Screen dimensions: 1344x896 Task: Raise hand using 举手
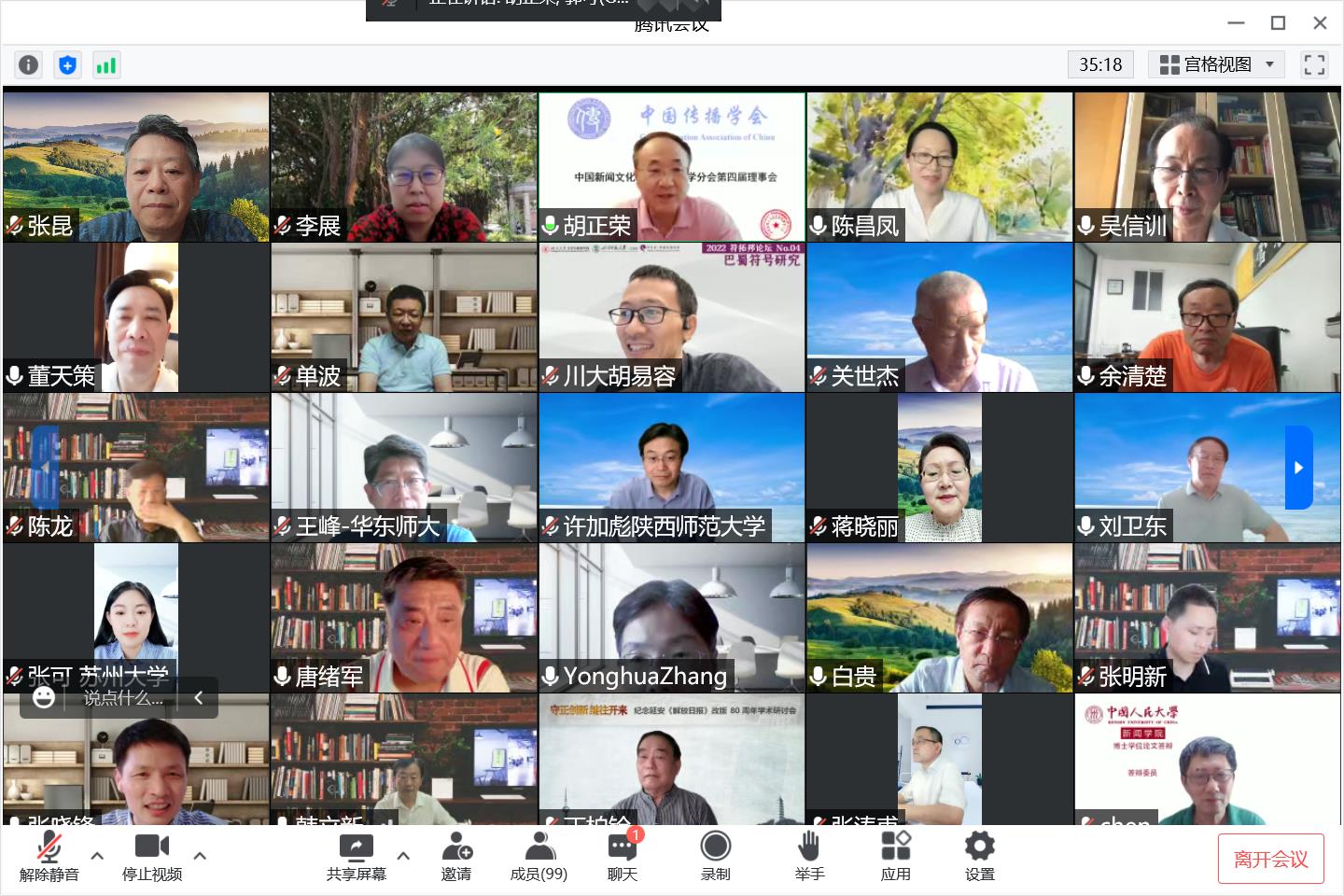click(809, 856)
